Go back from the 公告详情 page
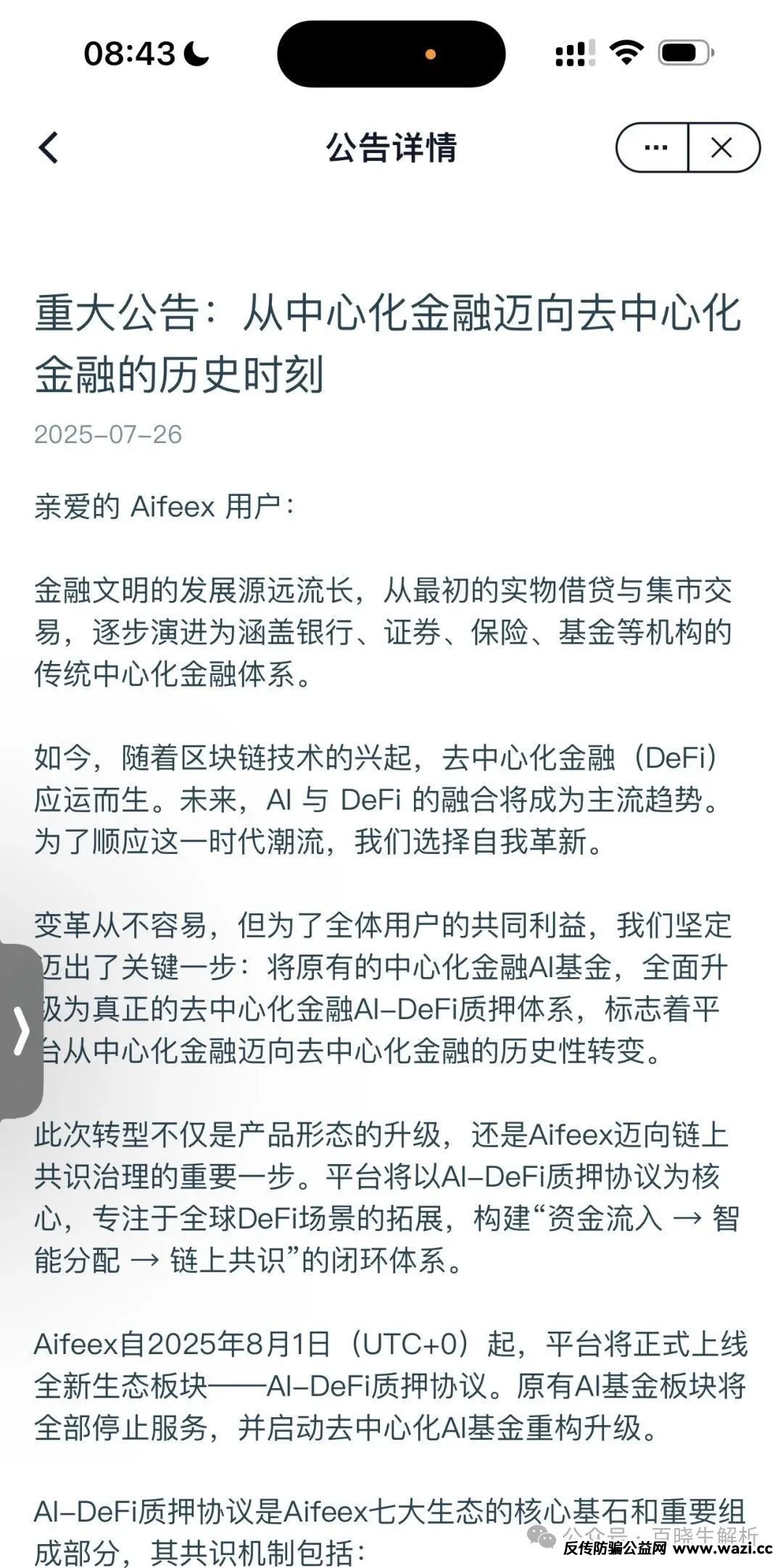 tap(49, 148)
